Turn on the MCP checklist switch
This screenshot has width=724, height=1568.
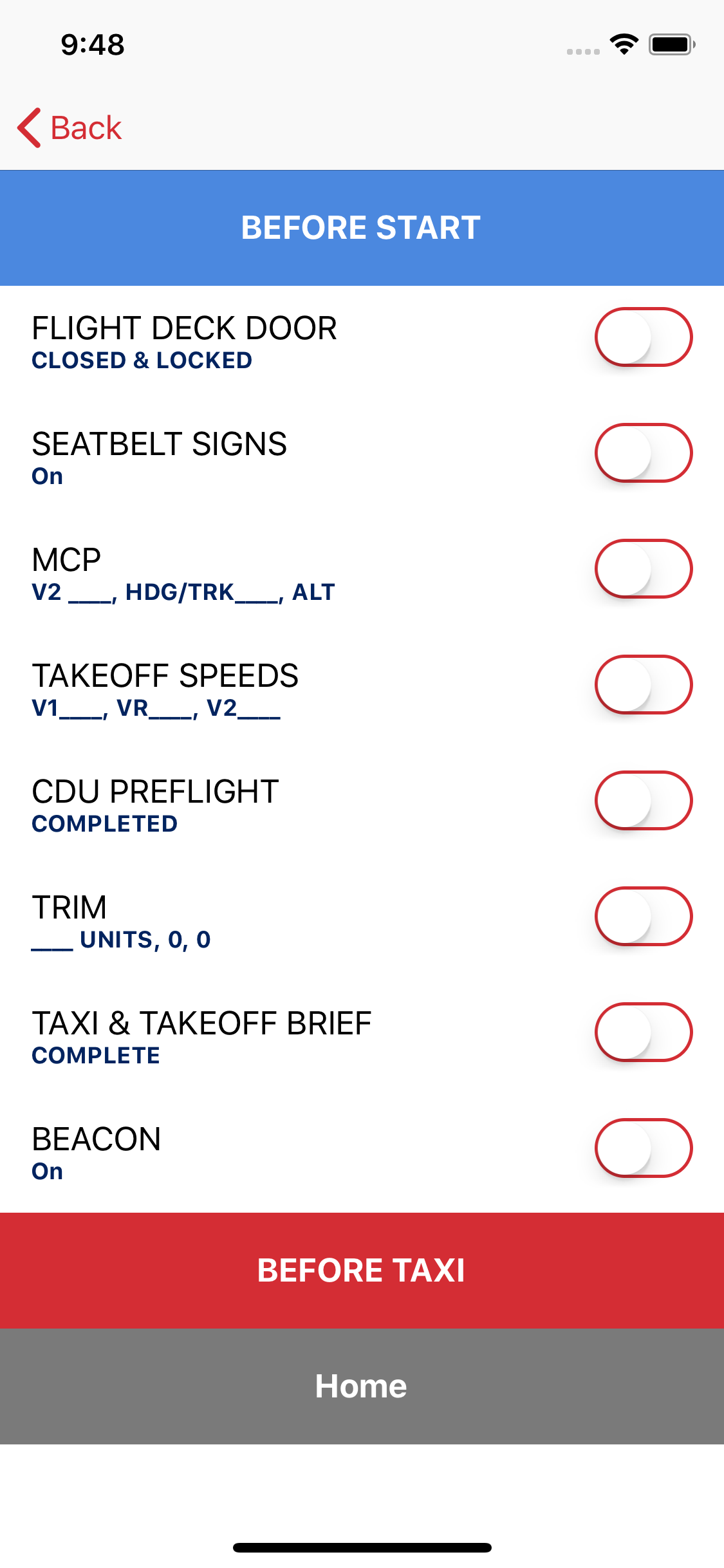[x=643, y=569]
